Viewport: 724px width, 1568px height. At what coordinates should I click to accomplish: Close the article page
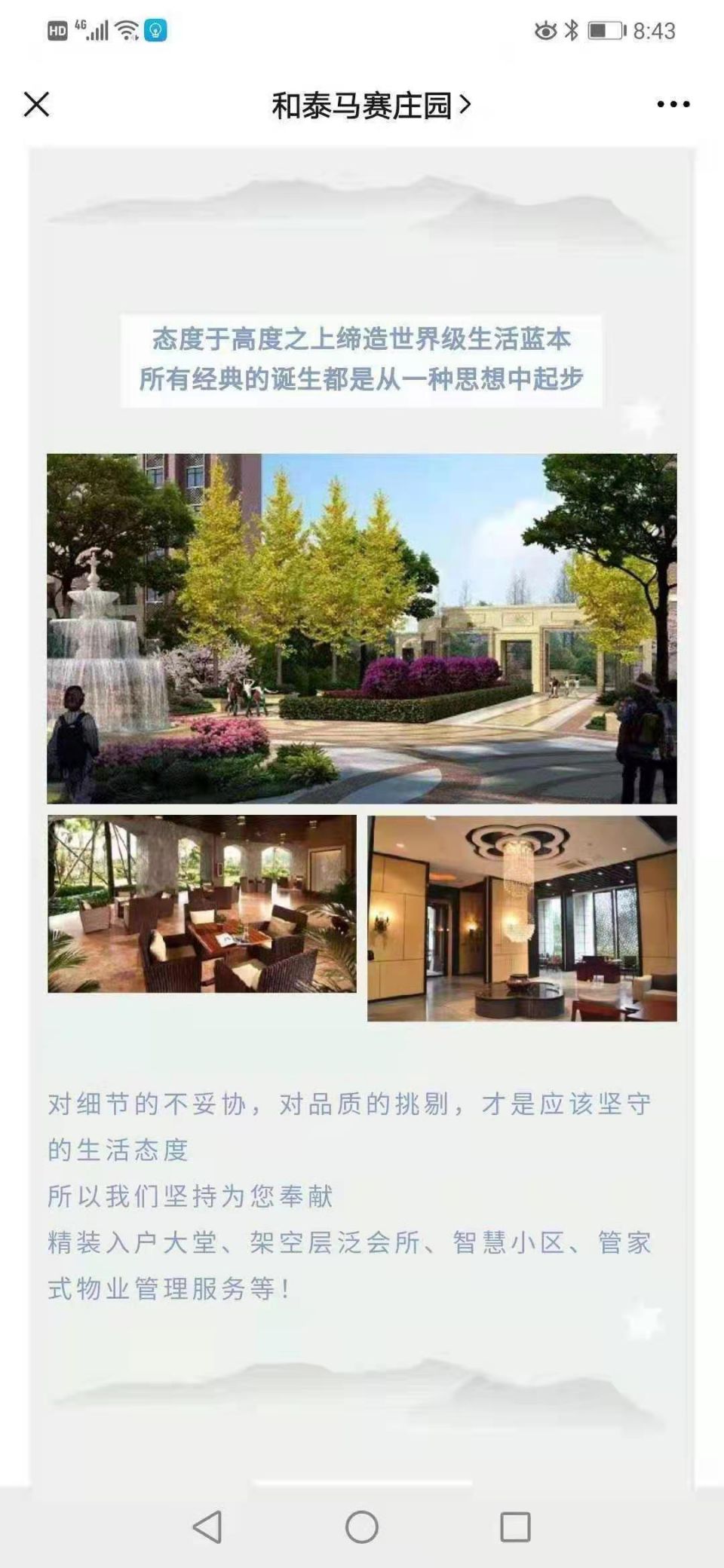click(x=36, y=104)
